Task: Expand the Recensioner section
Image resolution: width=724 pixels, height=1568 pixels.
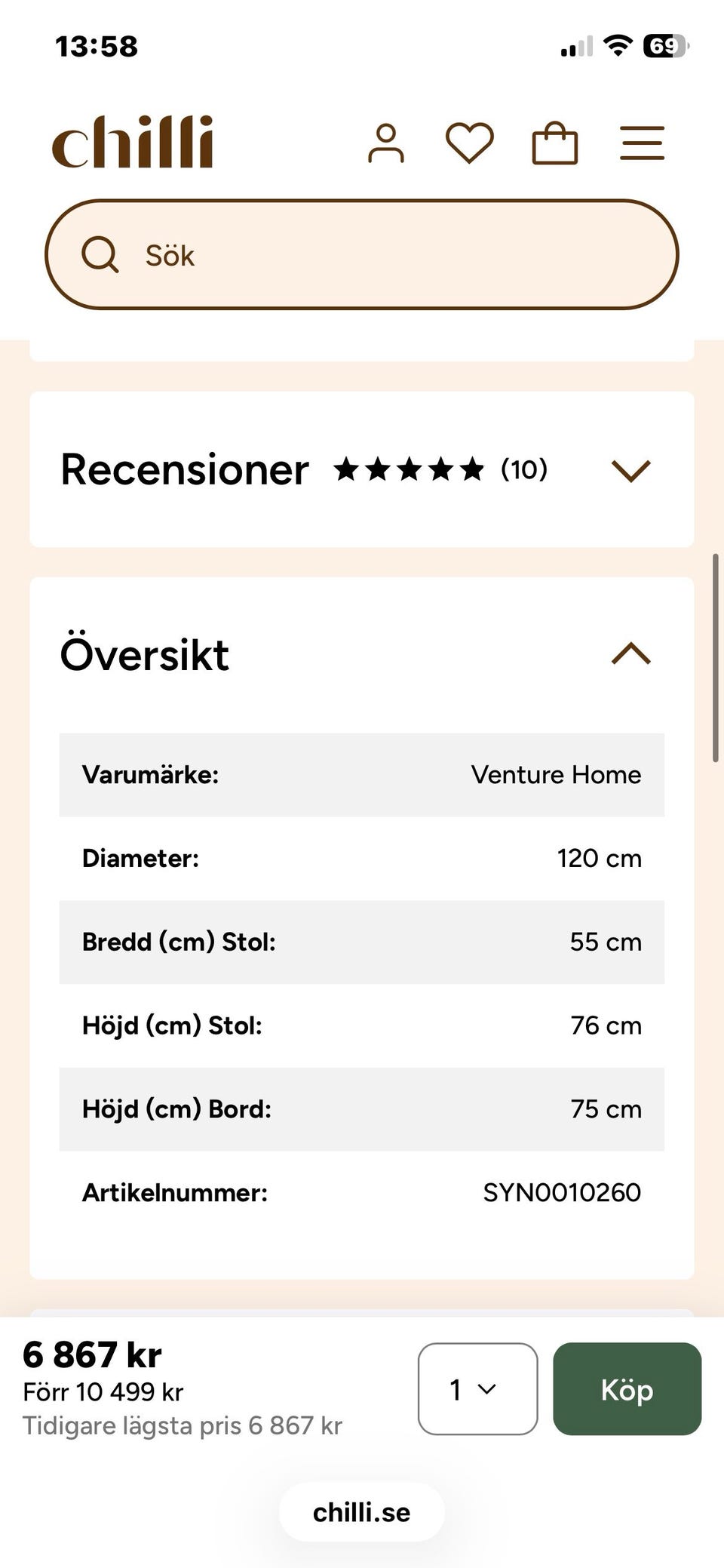Action: coord(362,469)
